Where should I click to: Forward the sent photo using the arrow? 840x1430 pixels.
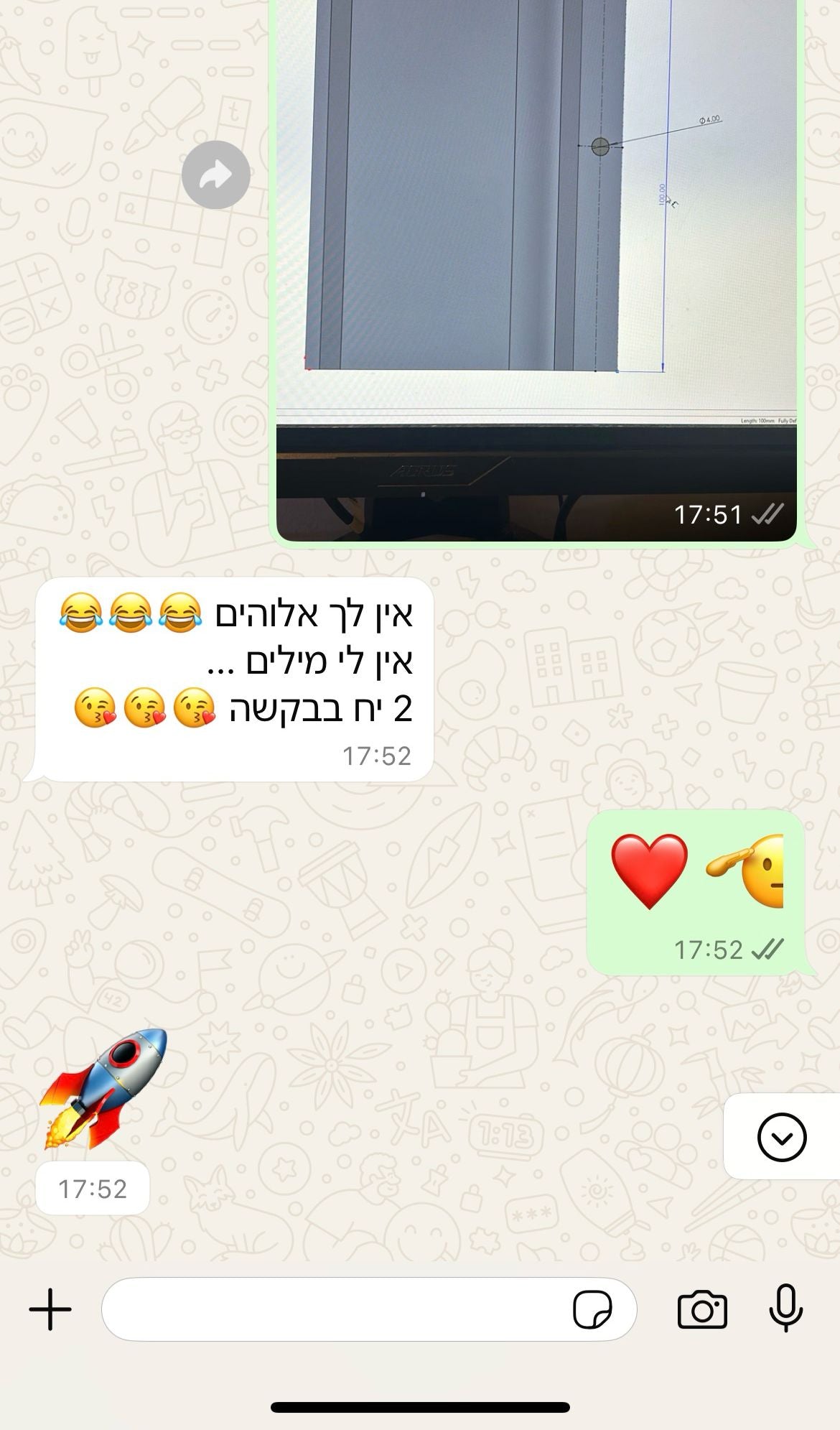[215, 175]
